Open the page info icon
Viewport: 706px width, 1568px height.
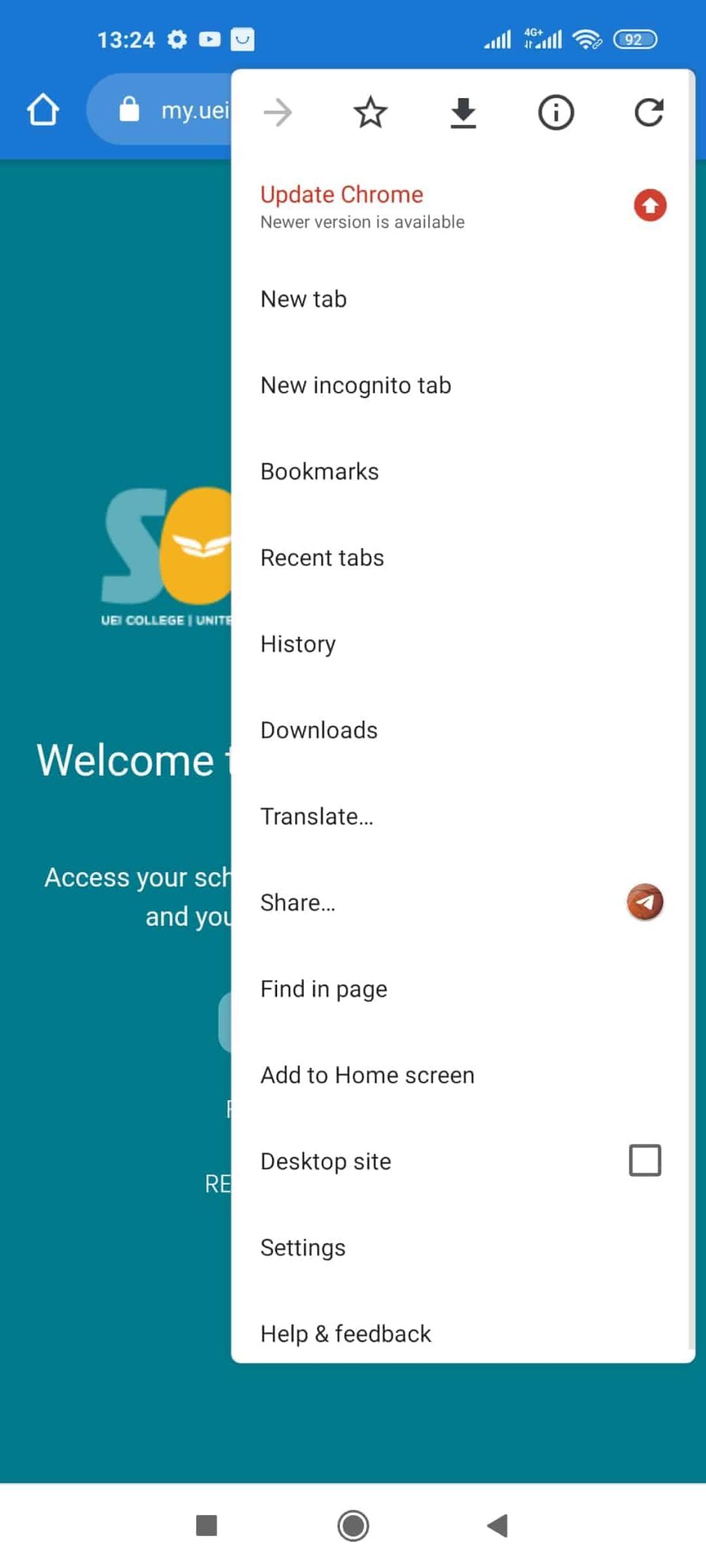pyautogui.click(x=556, y=113)
